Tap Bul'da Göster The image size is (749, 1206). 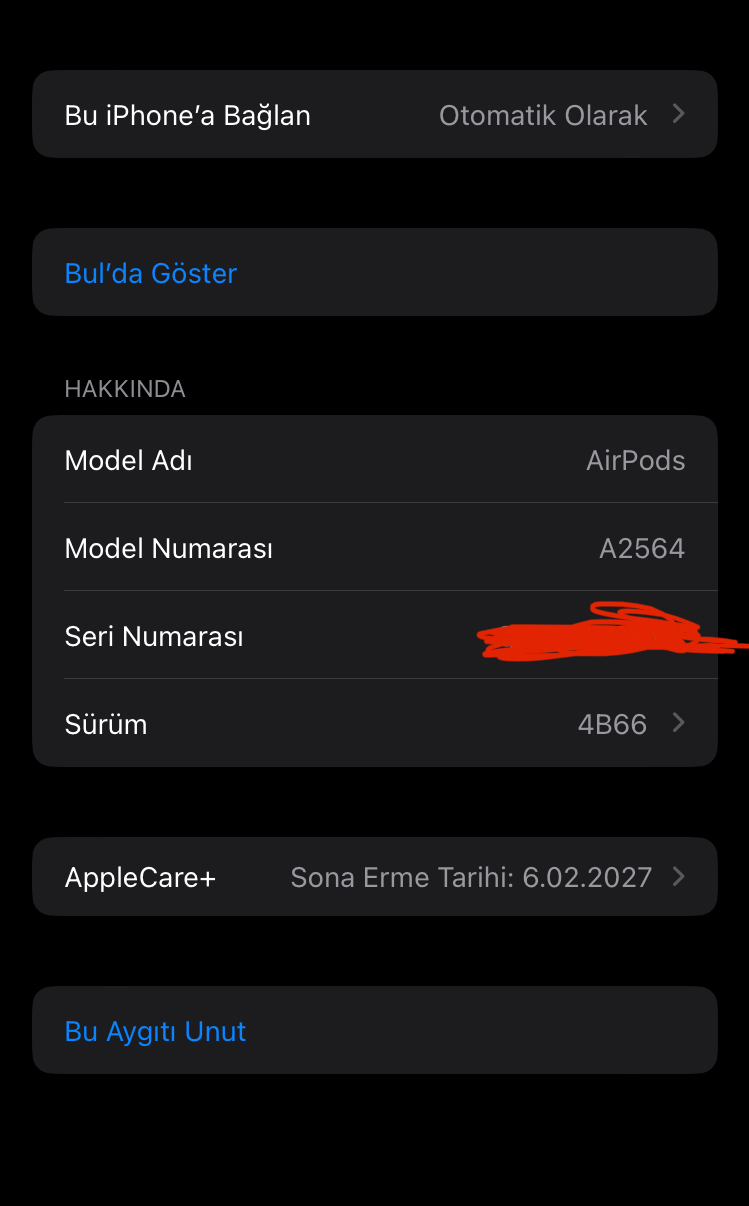[375, 272]
